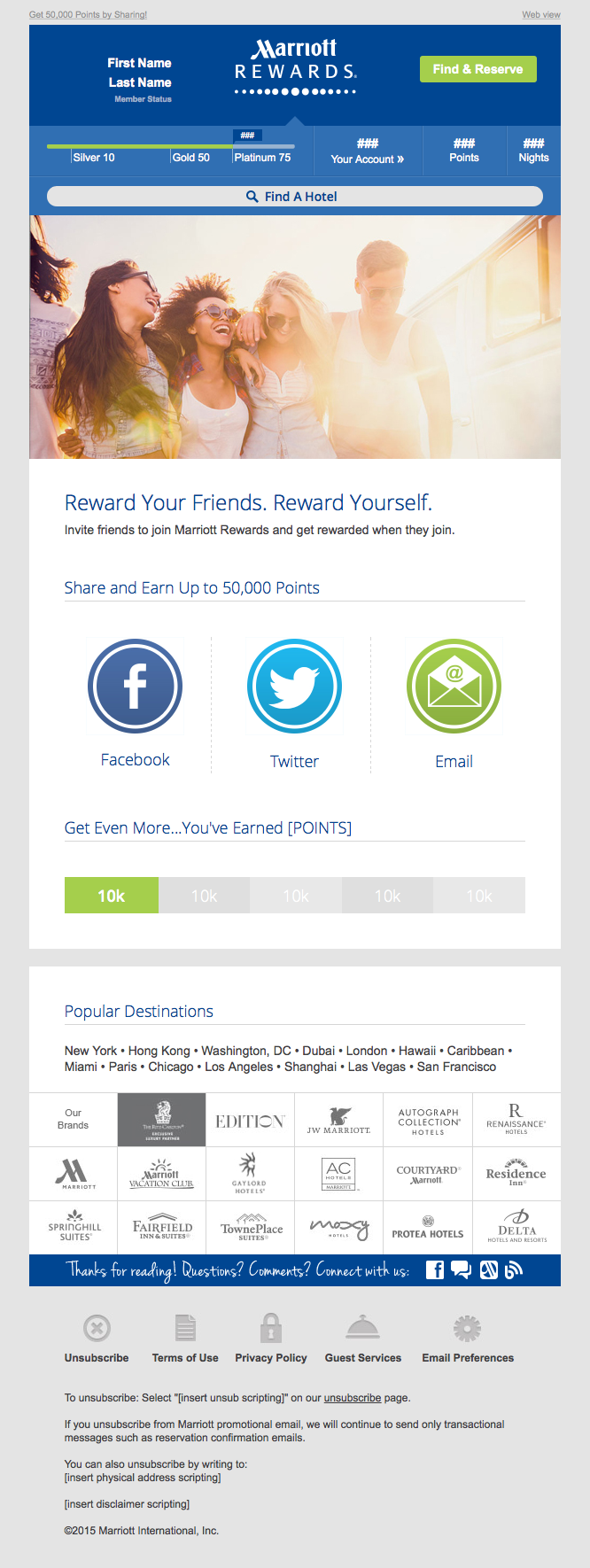Open the Facebook icon in blue footer bar
The width and height of the screenshot is (590, 1568).
[x=435, y=1270]
